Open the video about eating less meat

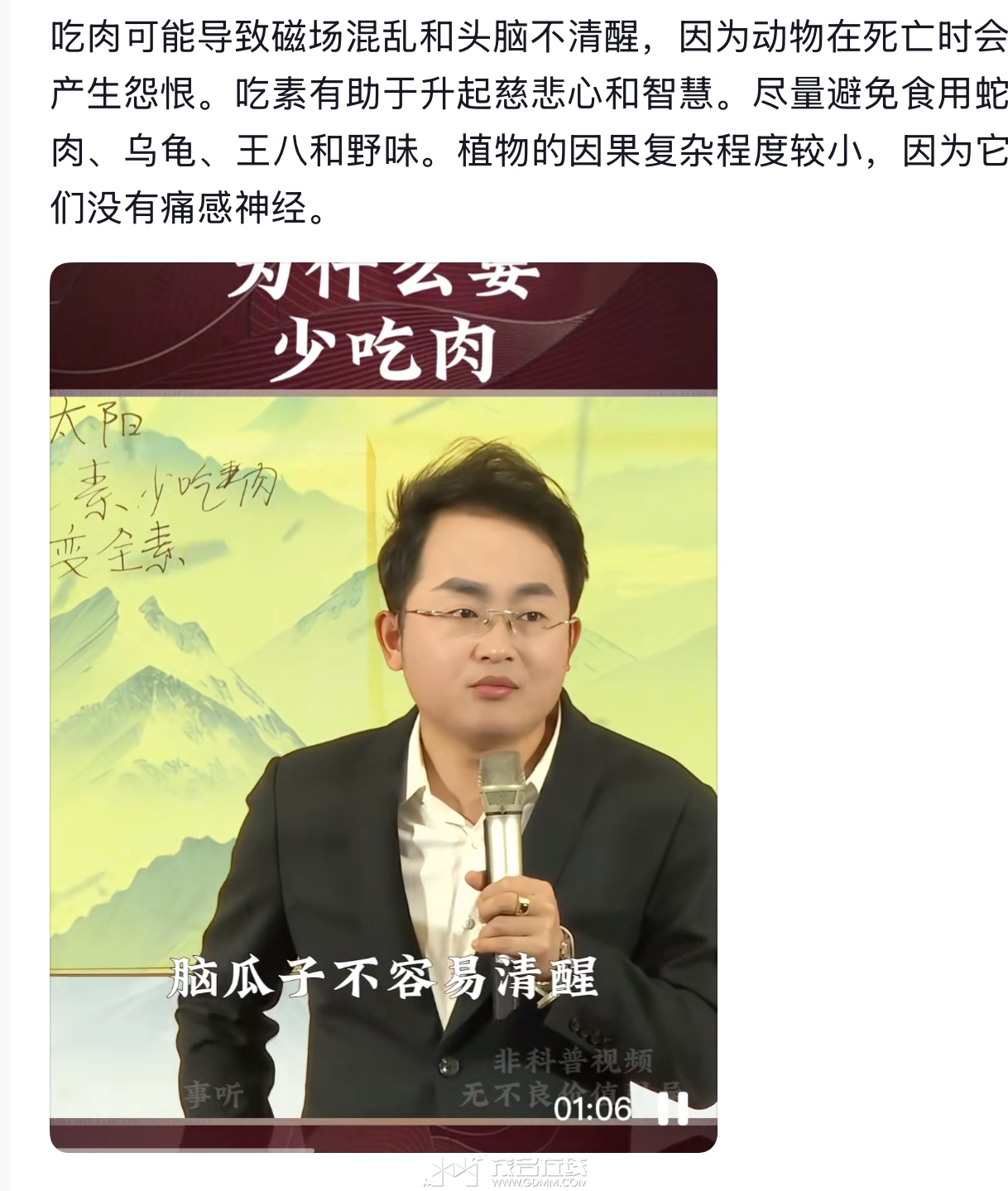point(383,662)
